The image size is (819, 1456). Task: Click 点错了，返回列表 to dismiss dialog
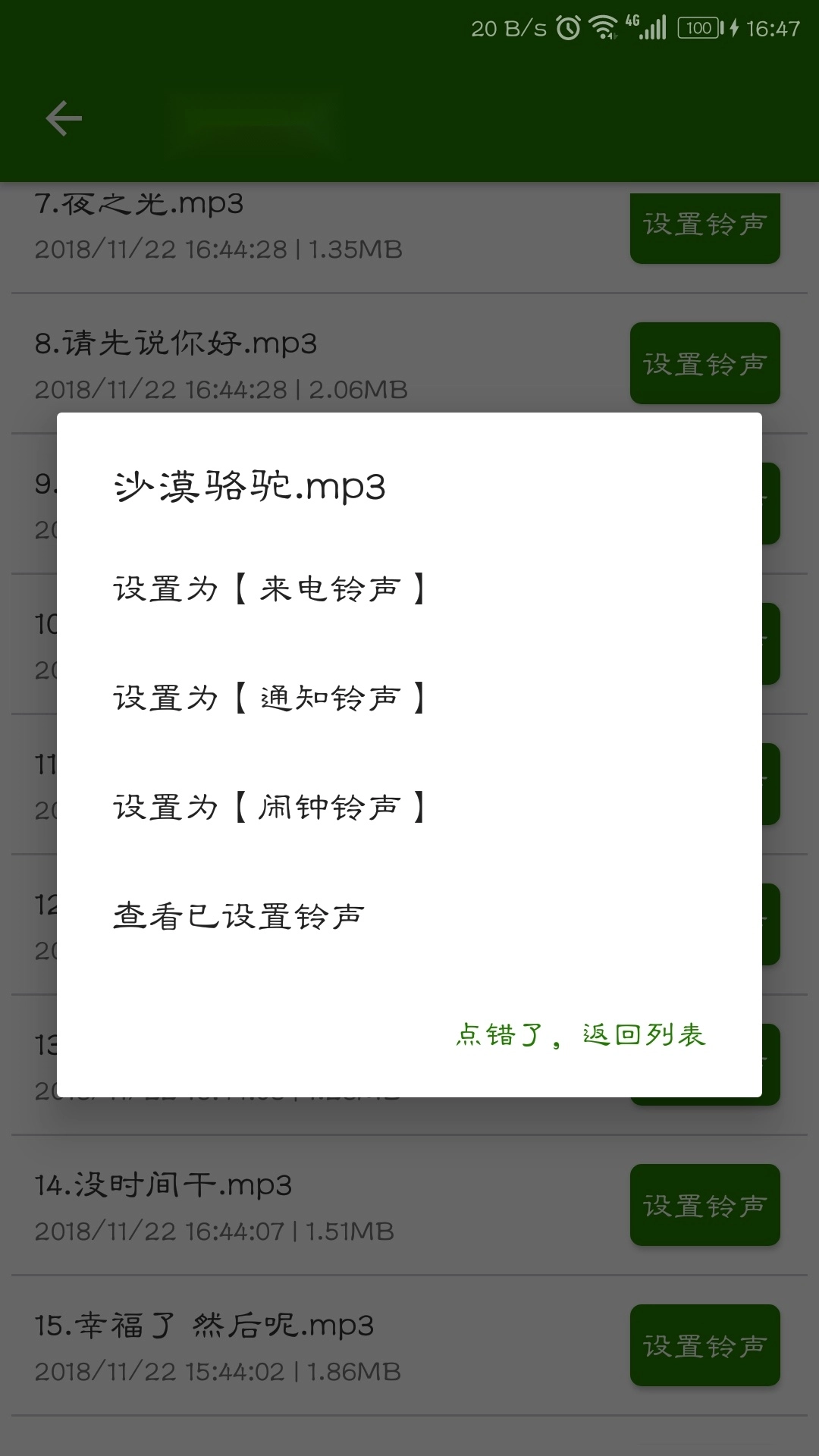[x=580, y=1037]
